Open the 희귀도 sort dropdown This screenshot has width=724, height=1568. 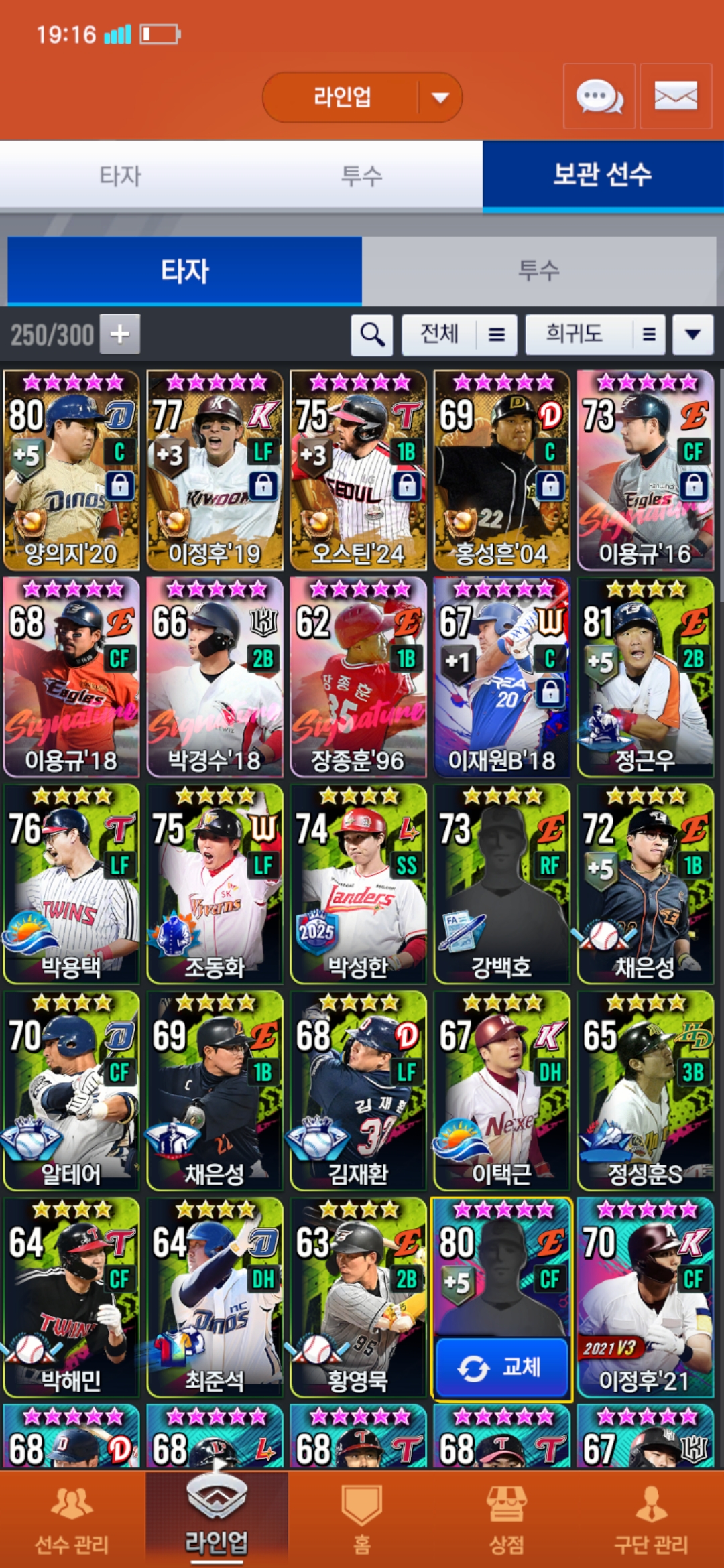pyautogui.click(x=595, y=334)
